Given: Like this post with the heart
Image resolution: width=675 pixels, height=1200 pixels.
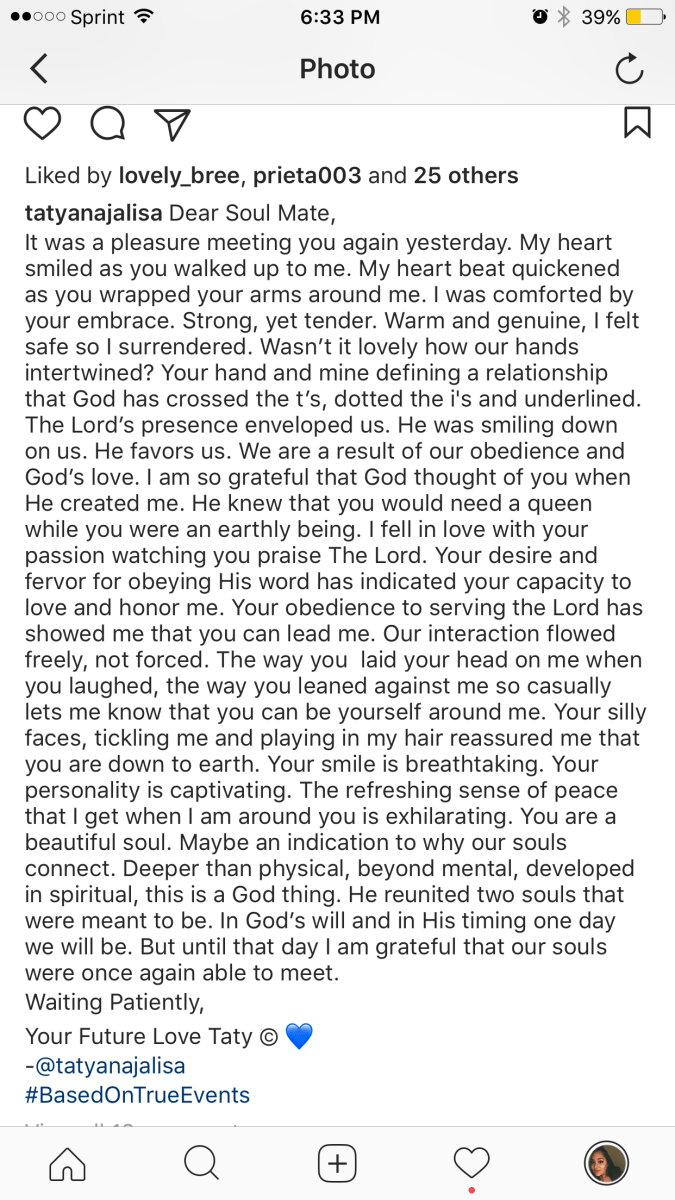Looking at the screenshot, I should point(42,123).
